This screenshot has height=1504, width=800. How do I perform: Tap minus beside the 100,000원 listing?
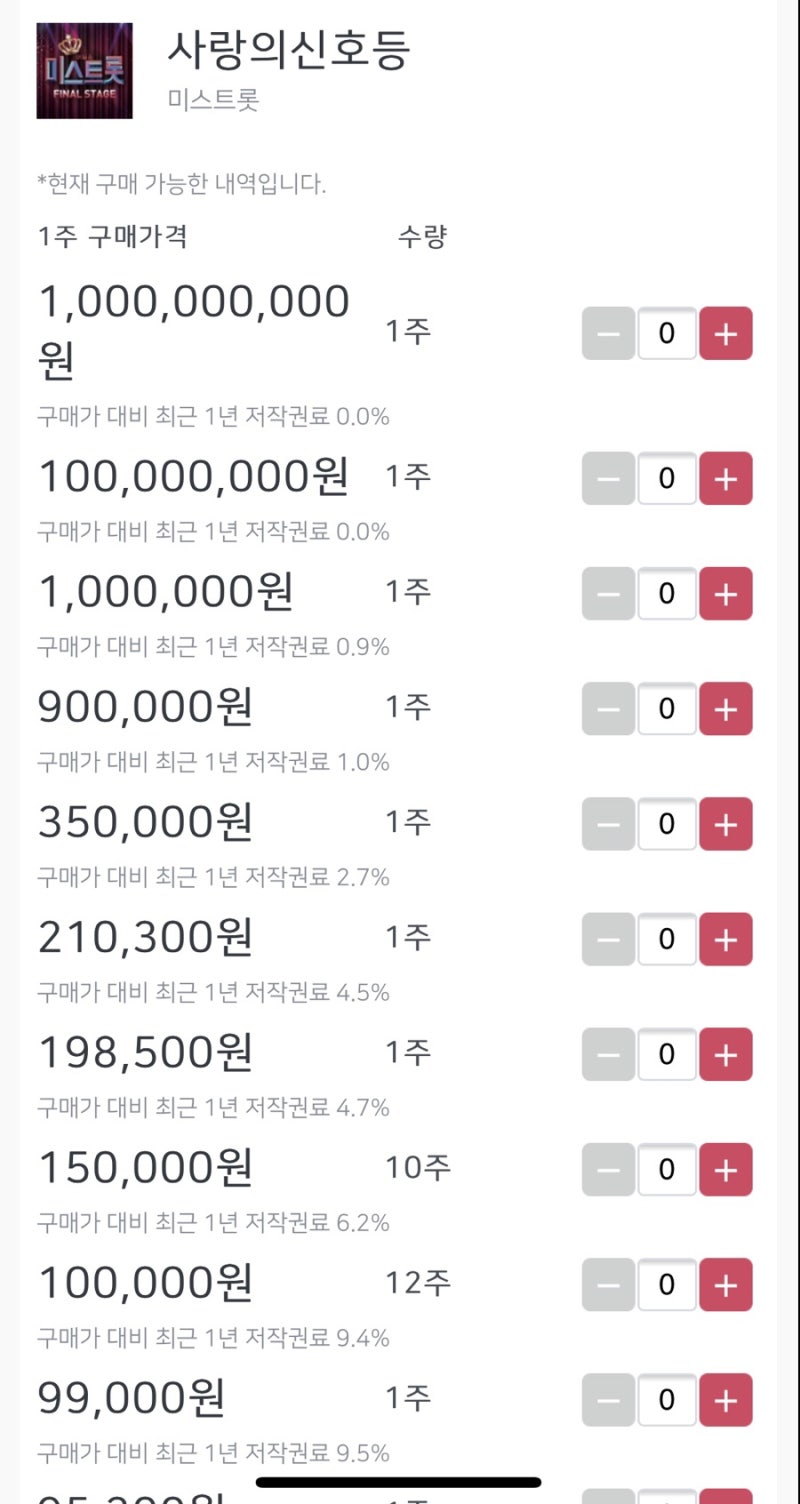(x=606, y=1285)
